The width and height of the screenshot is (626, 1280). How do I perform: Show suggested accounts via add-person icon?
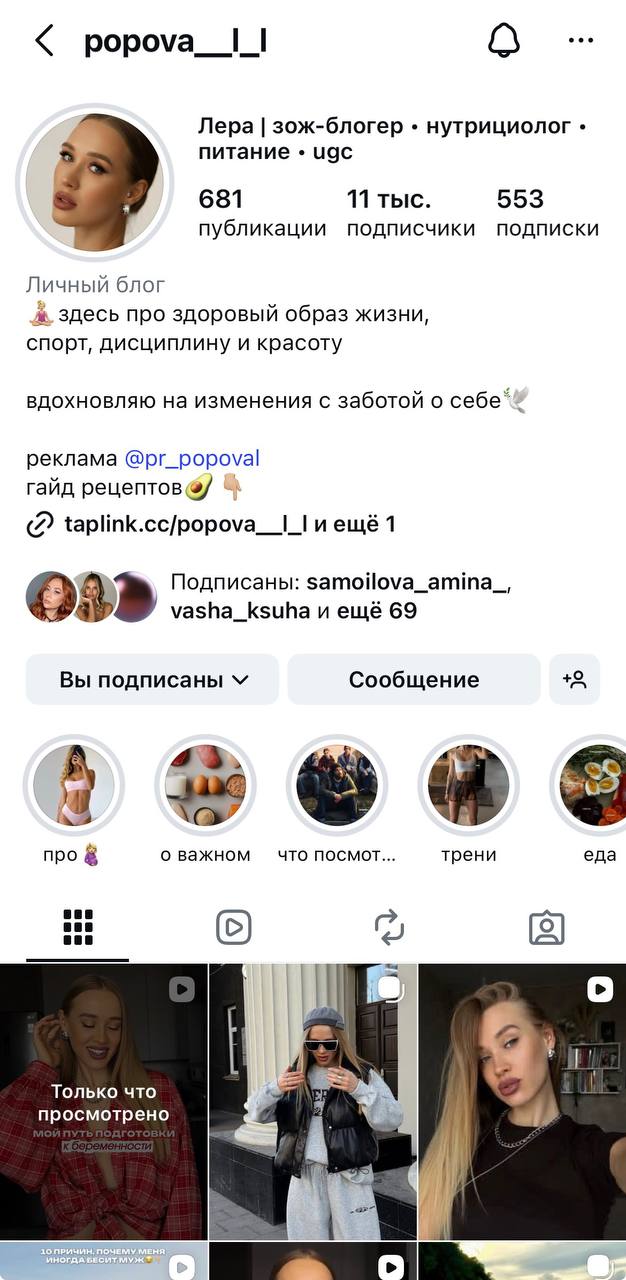[575, 680]
